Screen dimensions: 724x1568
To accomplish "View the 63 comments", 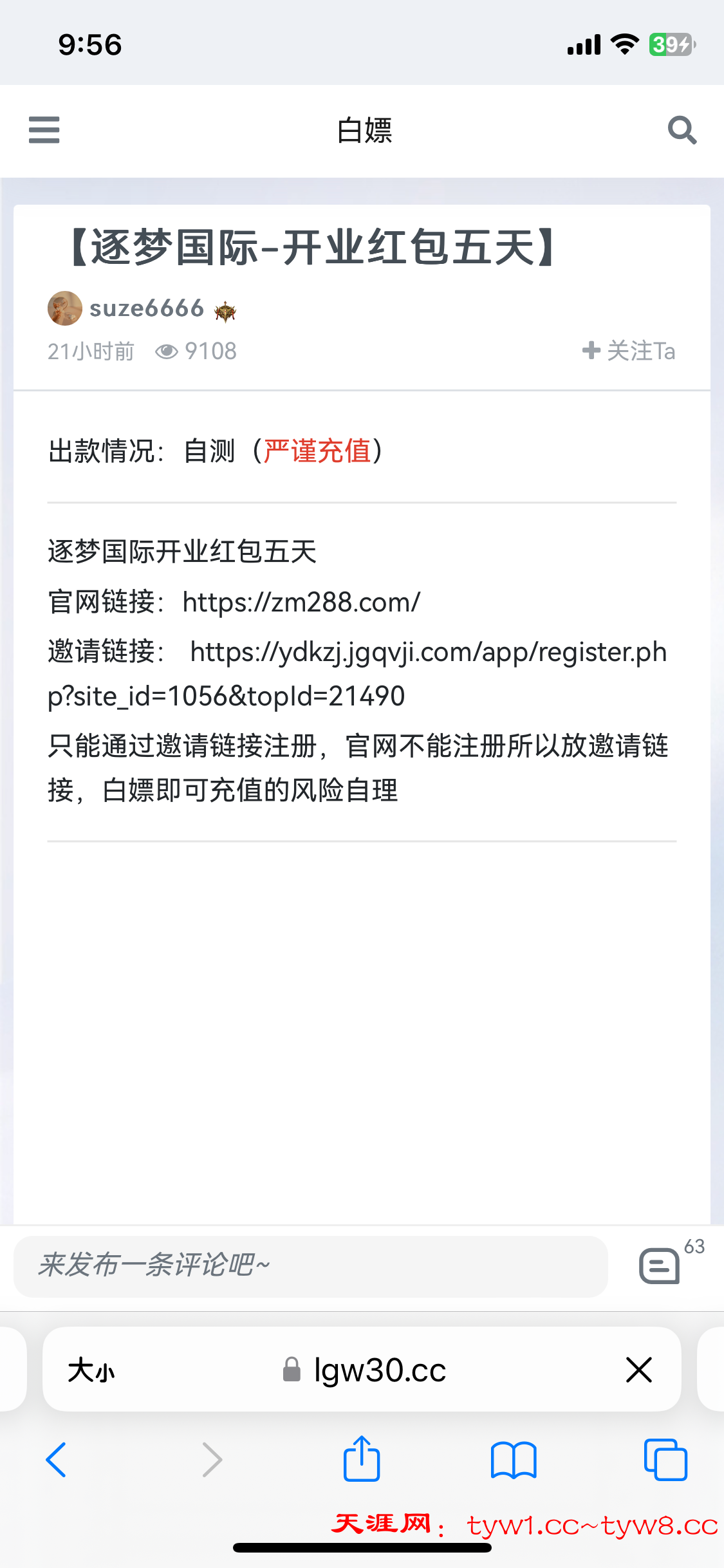I will [x=661, y=1265].
